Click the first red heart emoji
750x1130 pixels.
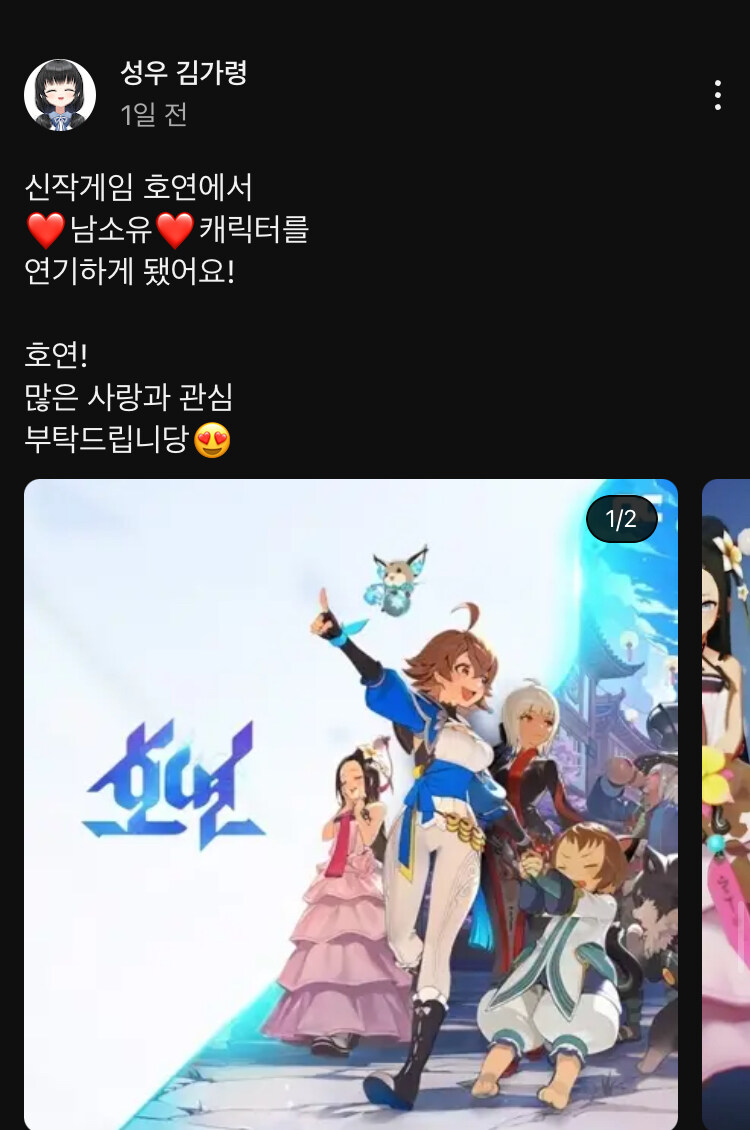tap(41, 227)
